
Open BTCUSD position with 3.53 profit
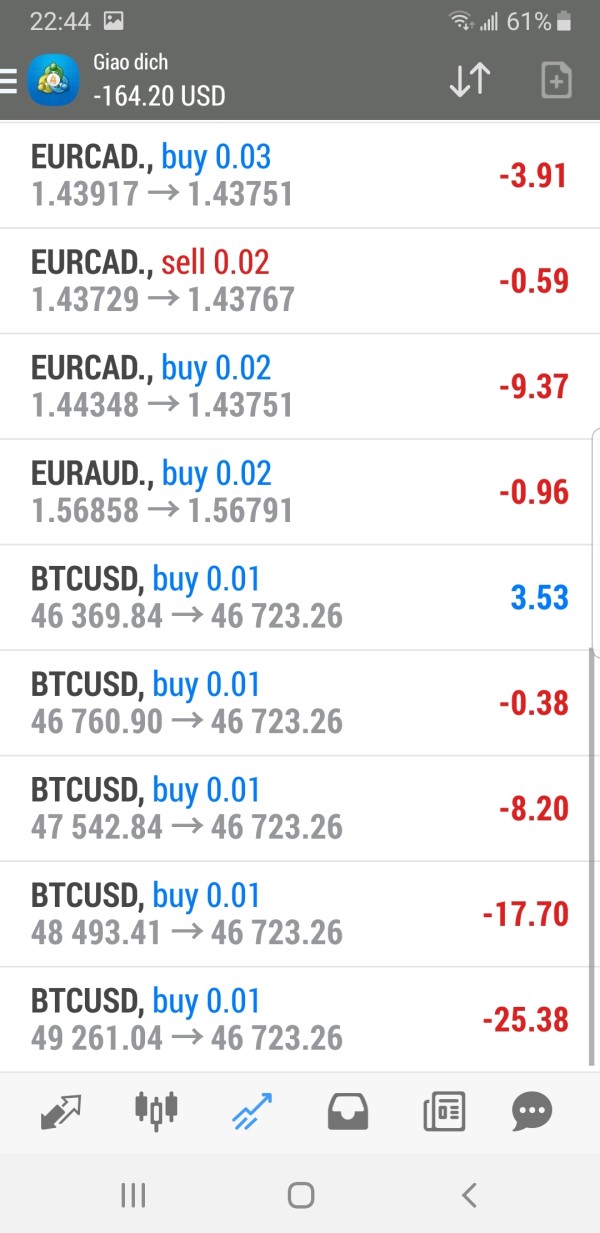[x=300, y=598]
